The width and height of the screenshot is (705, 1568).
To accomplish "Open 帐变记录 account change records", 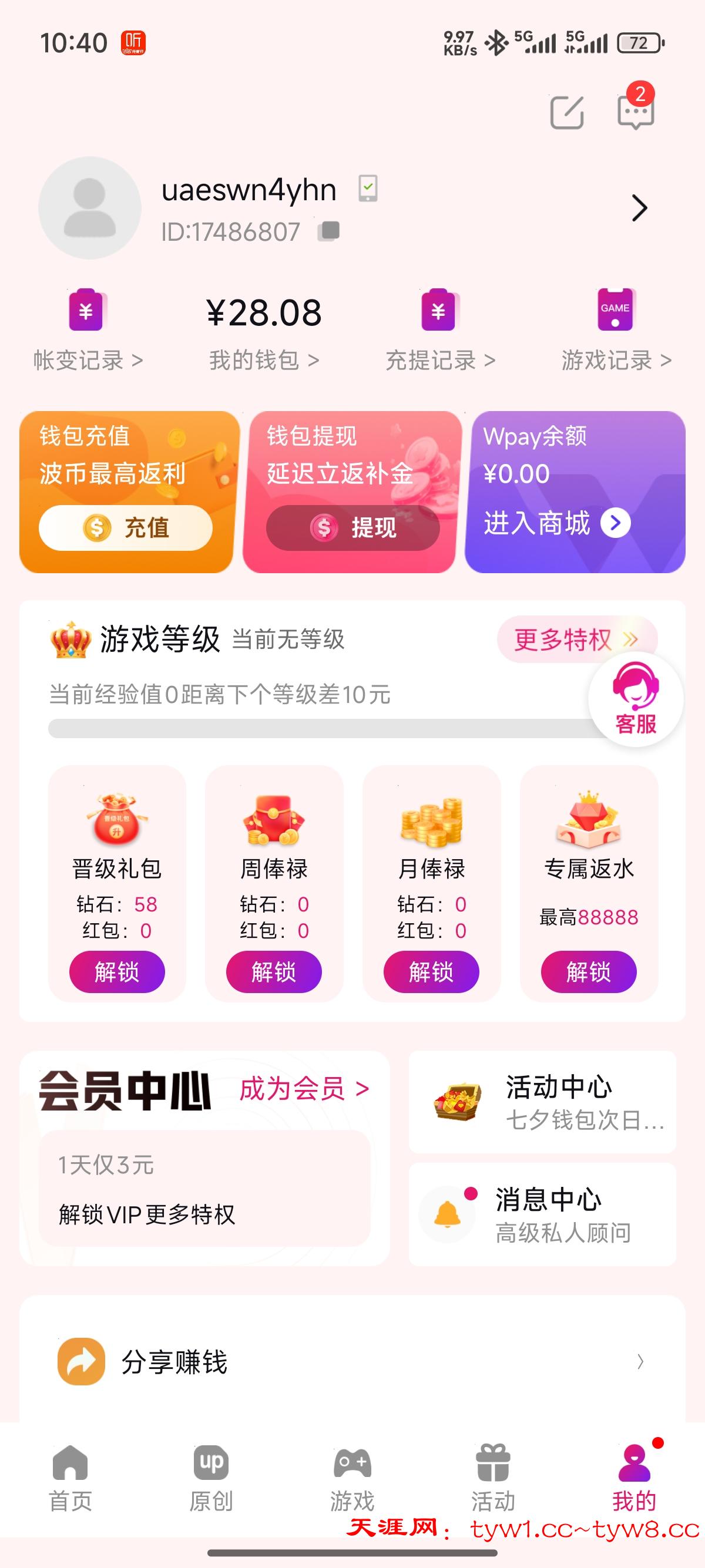I will [x=87, y=359].
